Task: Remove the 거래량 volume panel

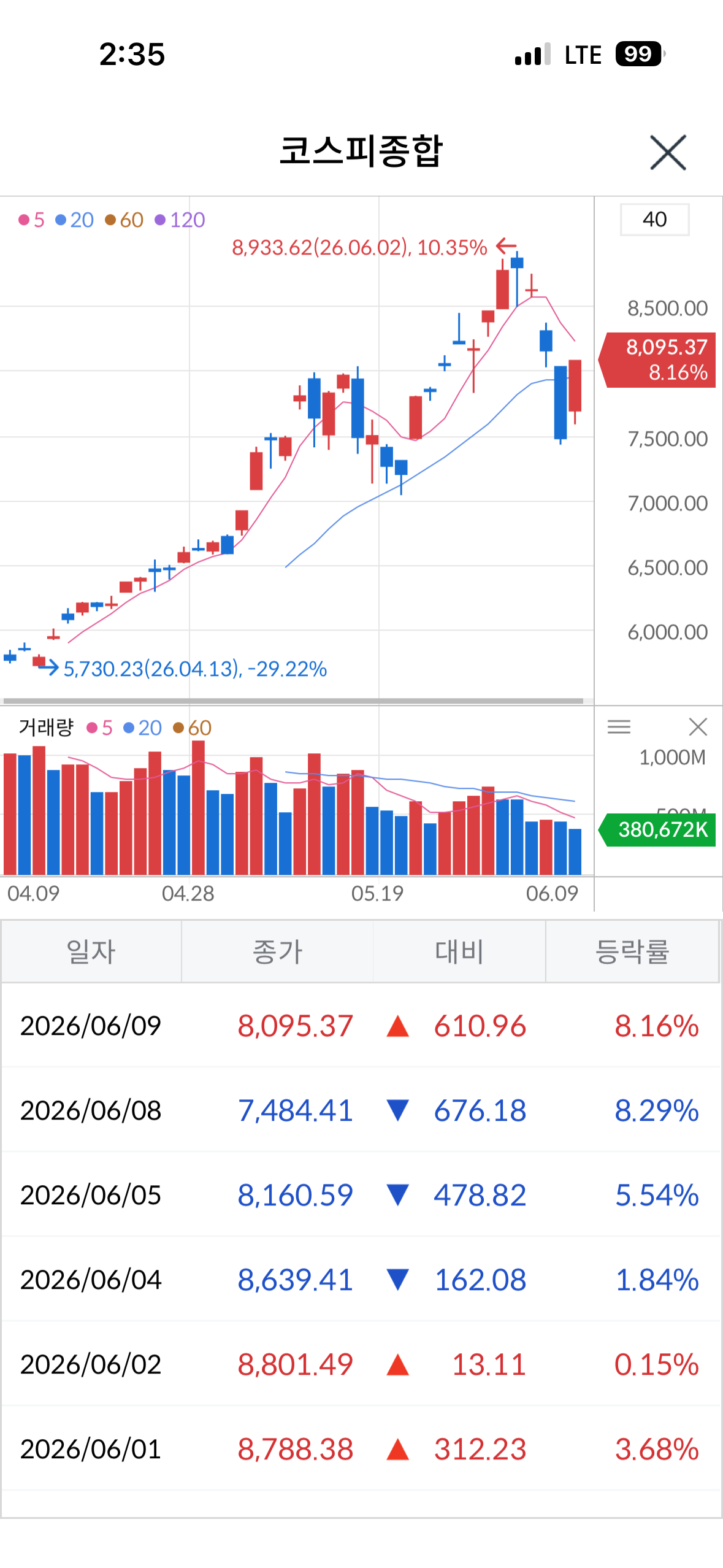Action: click(698, 727)
